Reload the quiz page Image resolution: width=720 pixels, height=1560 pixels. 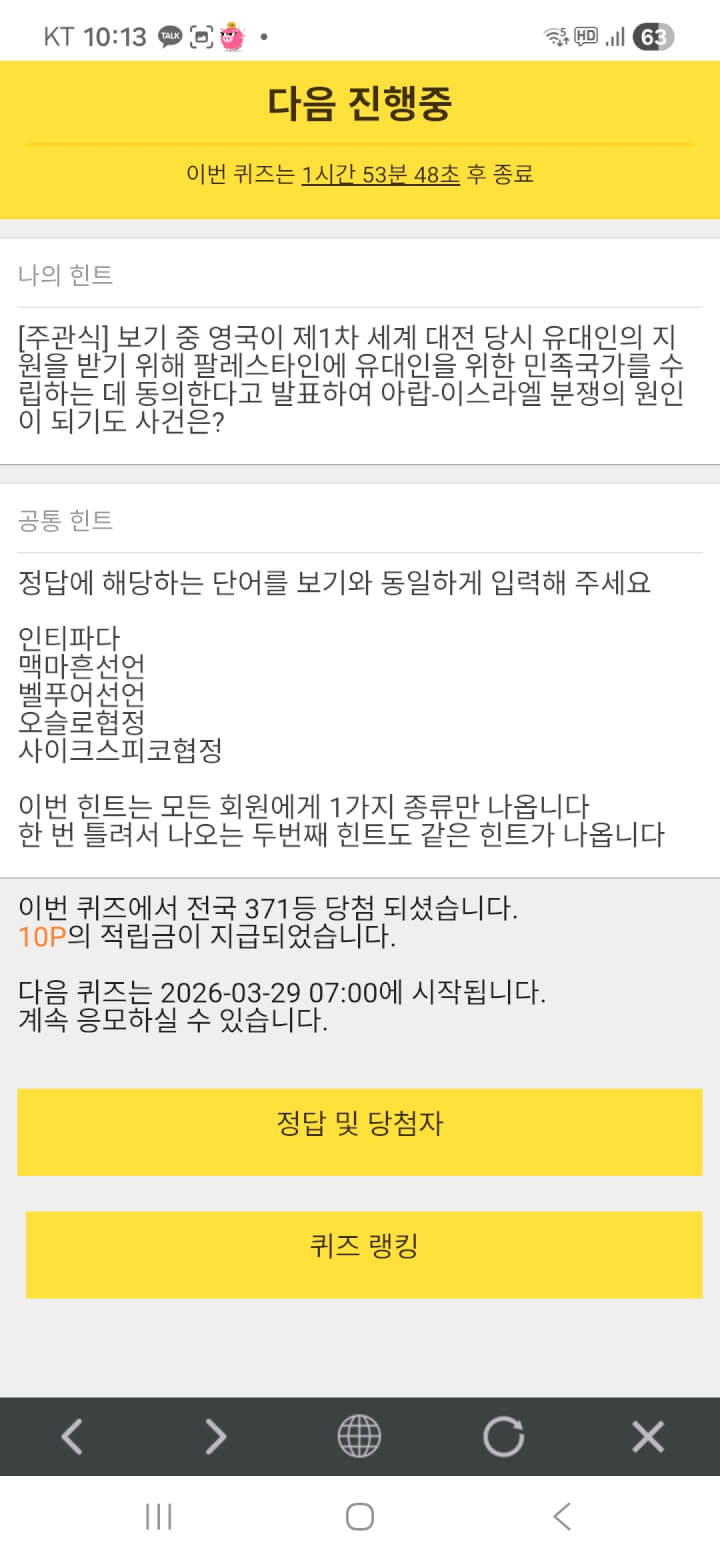(503, 1437)
